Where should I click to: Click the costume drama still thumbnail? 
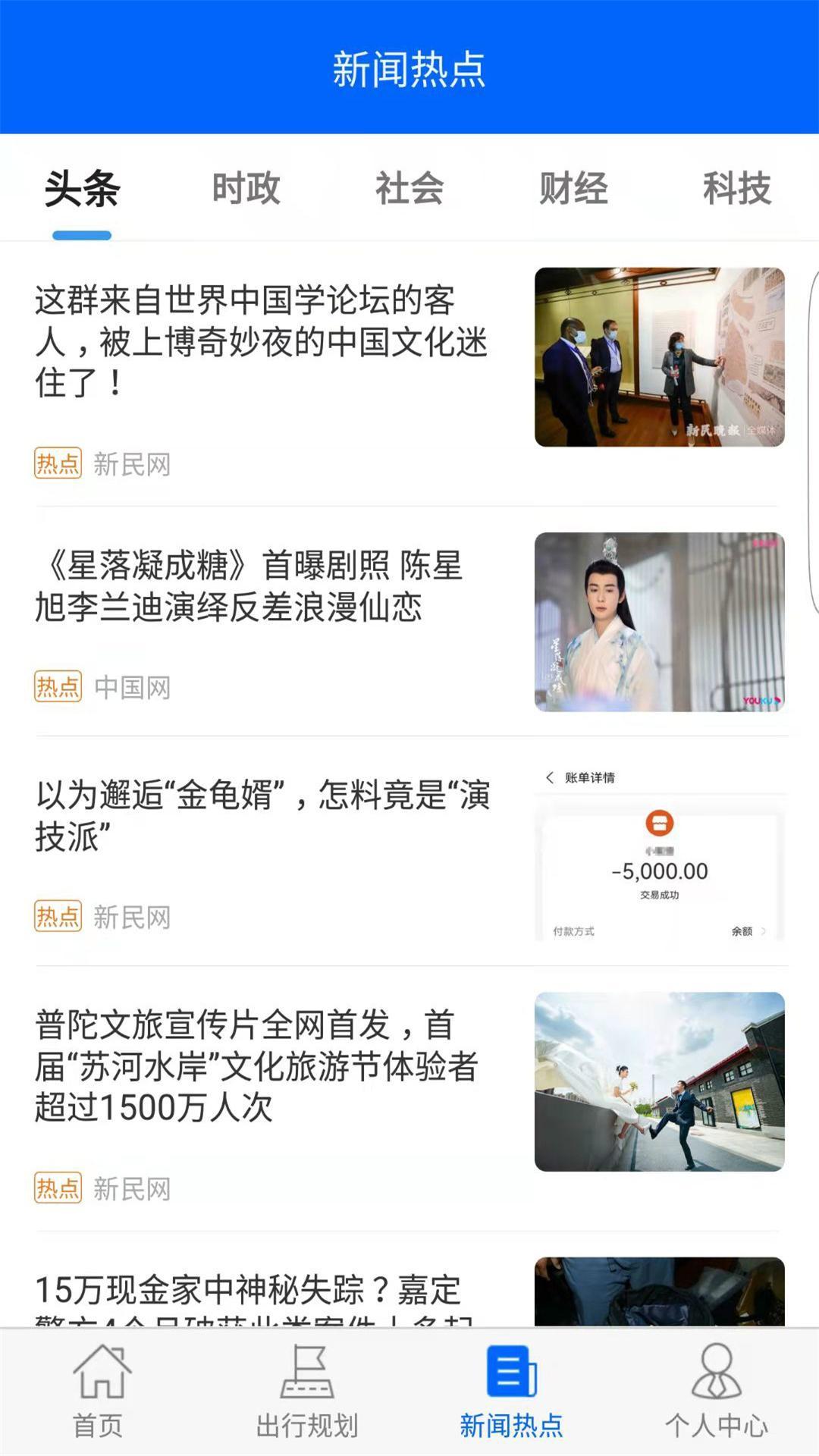point(661,622)
